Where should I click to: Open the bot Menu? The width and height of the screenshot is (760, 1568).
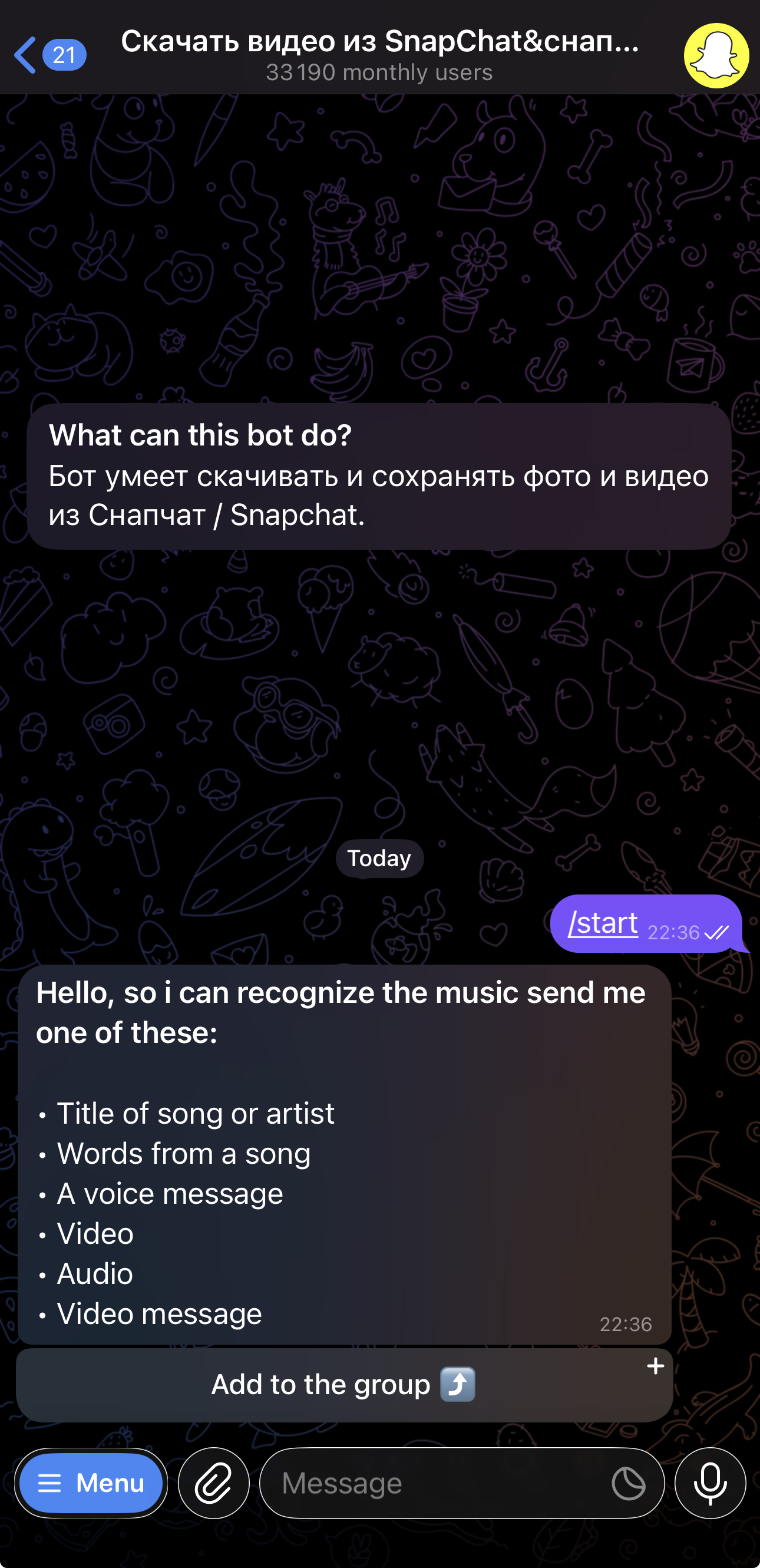pyautogui.click(x=91, y=1483)
